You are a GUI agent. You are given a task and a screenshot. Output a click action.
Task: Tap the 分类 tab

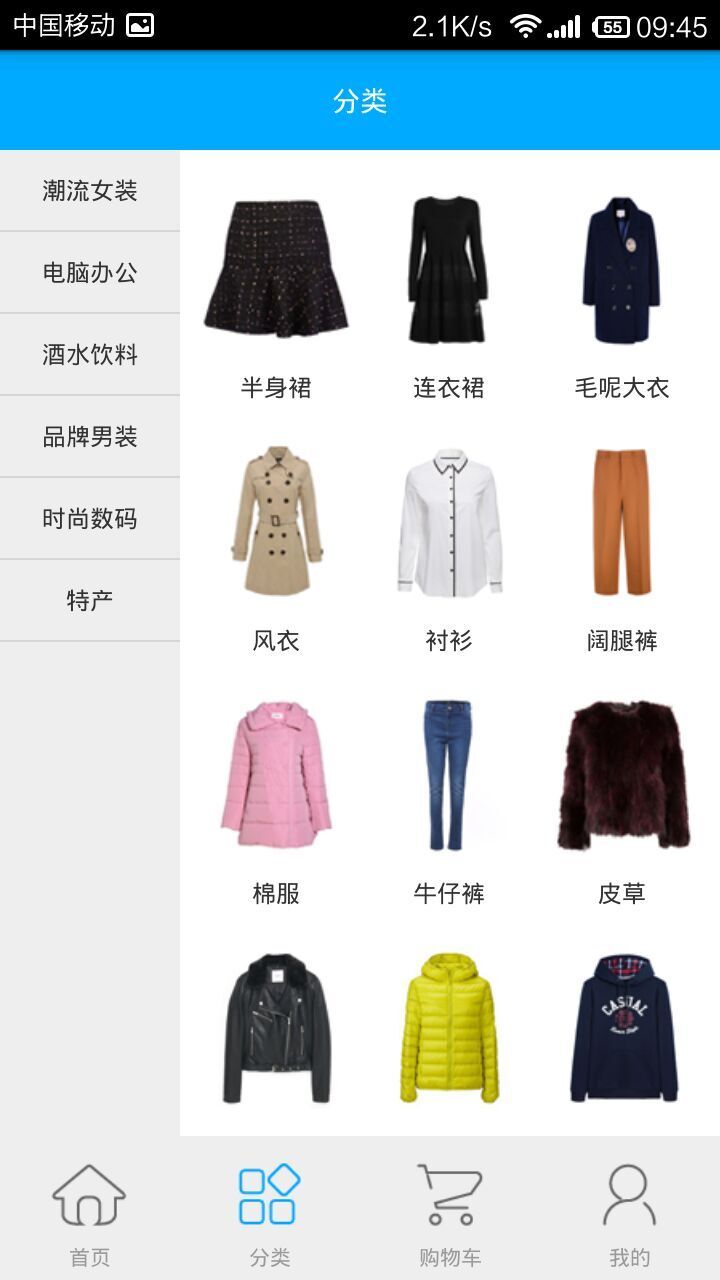(270, 1212)
